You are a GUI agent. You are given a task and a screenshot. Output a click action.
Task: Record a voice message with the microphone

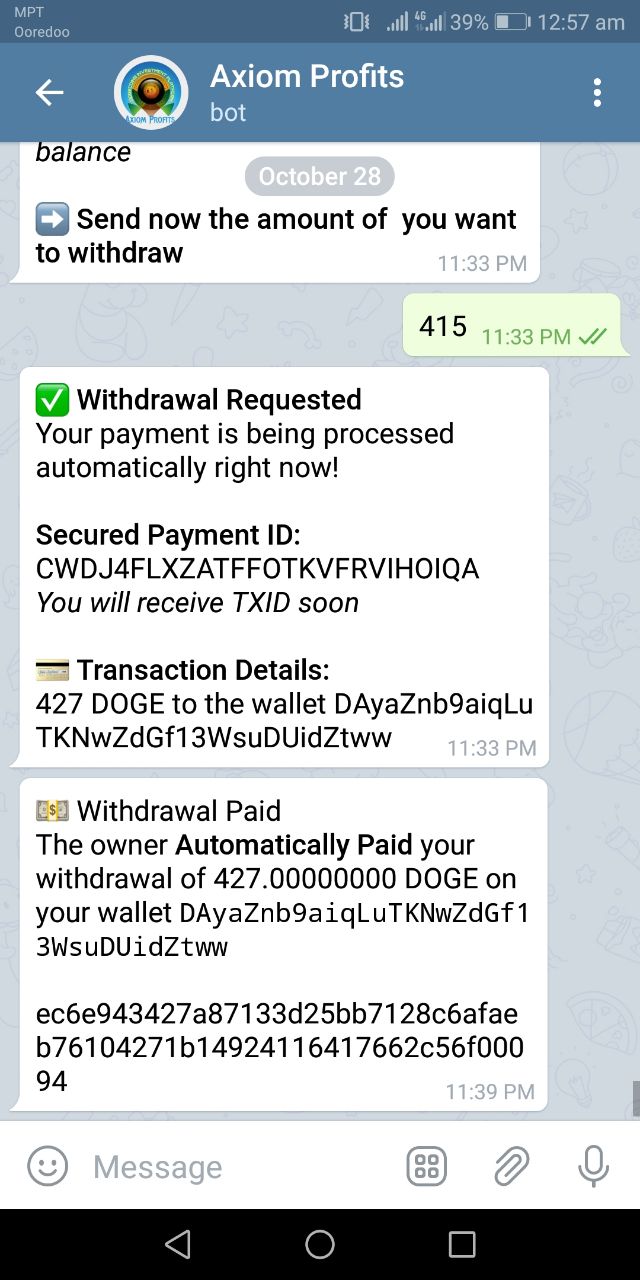tap(593, 1166)
